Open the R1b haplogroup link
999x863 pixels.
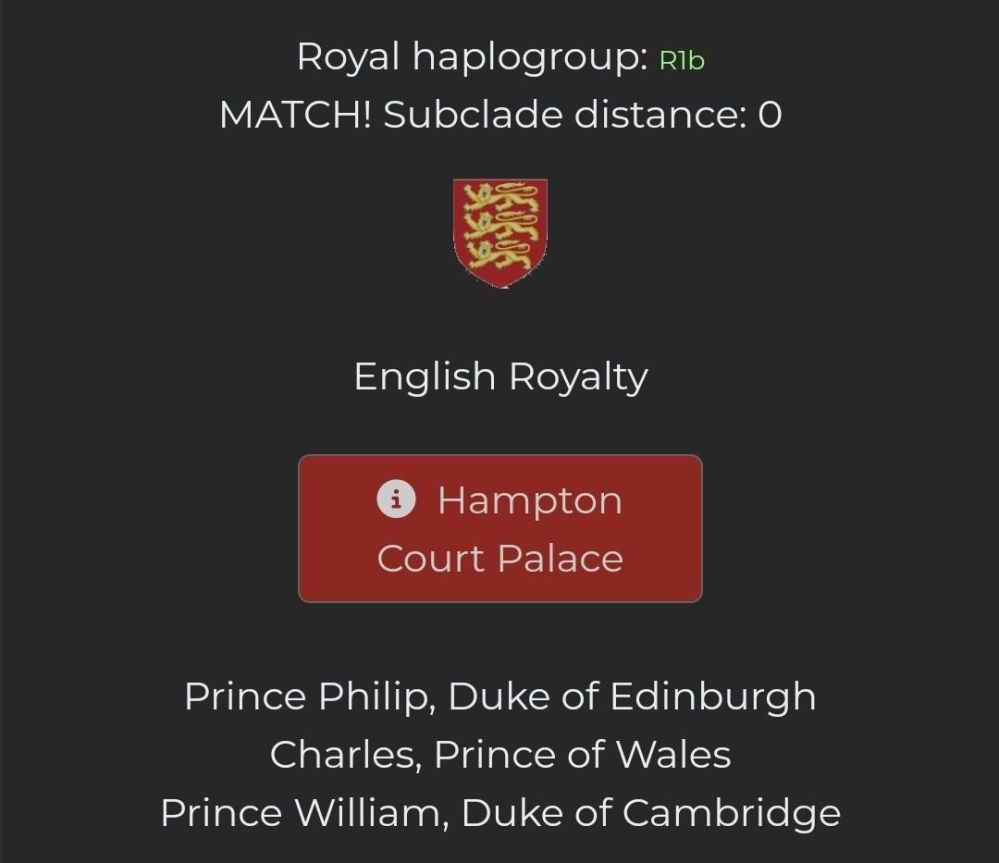(x=681, y=61)
